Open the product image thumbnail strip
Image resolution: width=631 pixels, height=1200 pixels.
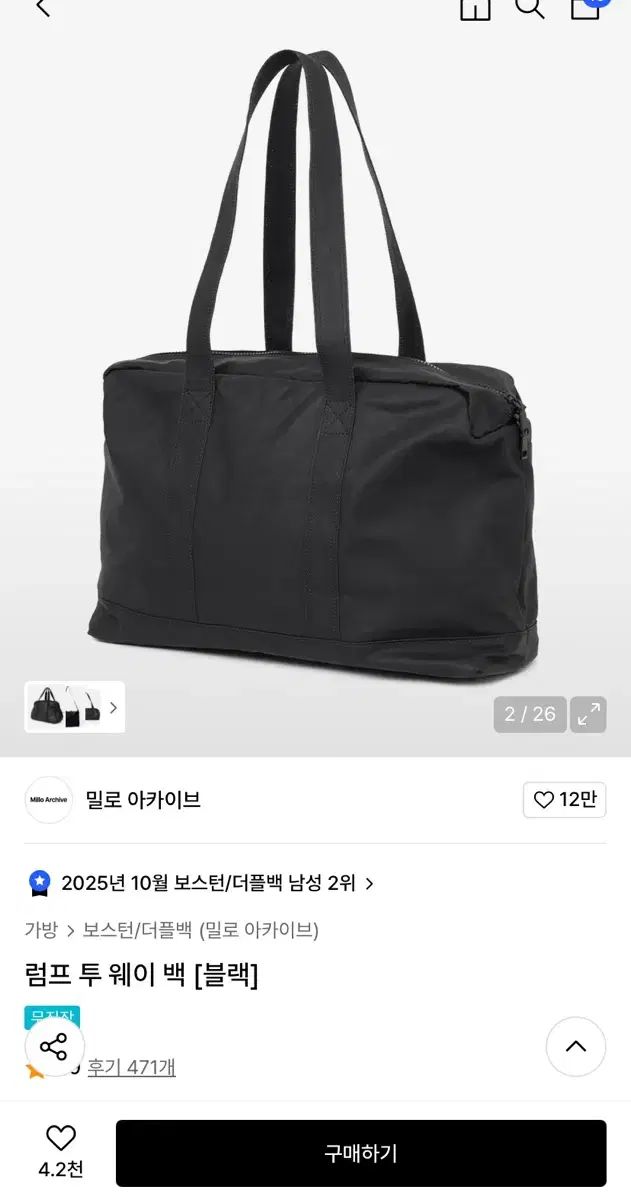[x=74, y=707]
